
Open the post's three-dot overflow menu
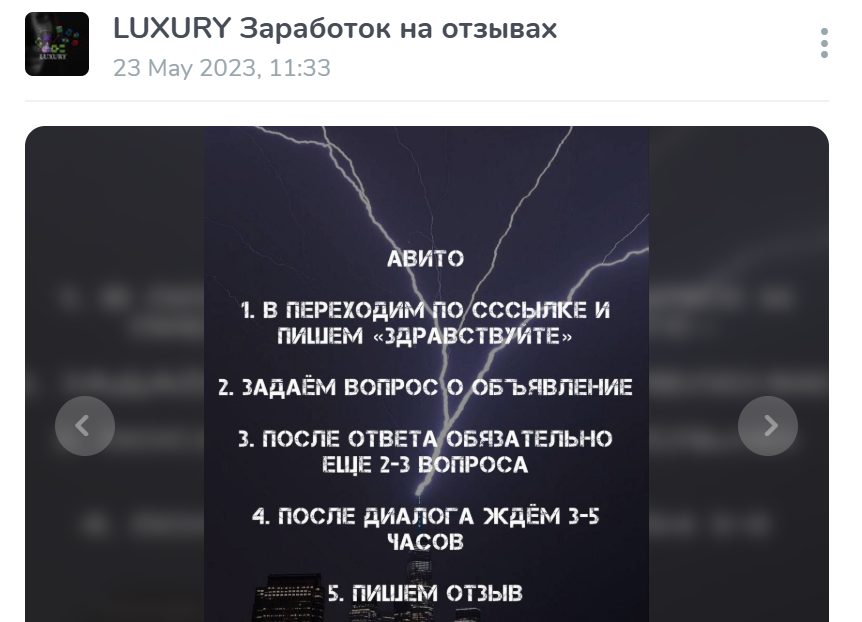coord(824,43)
